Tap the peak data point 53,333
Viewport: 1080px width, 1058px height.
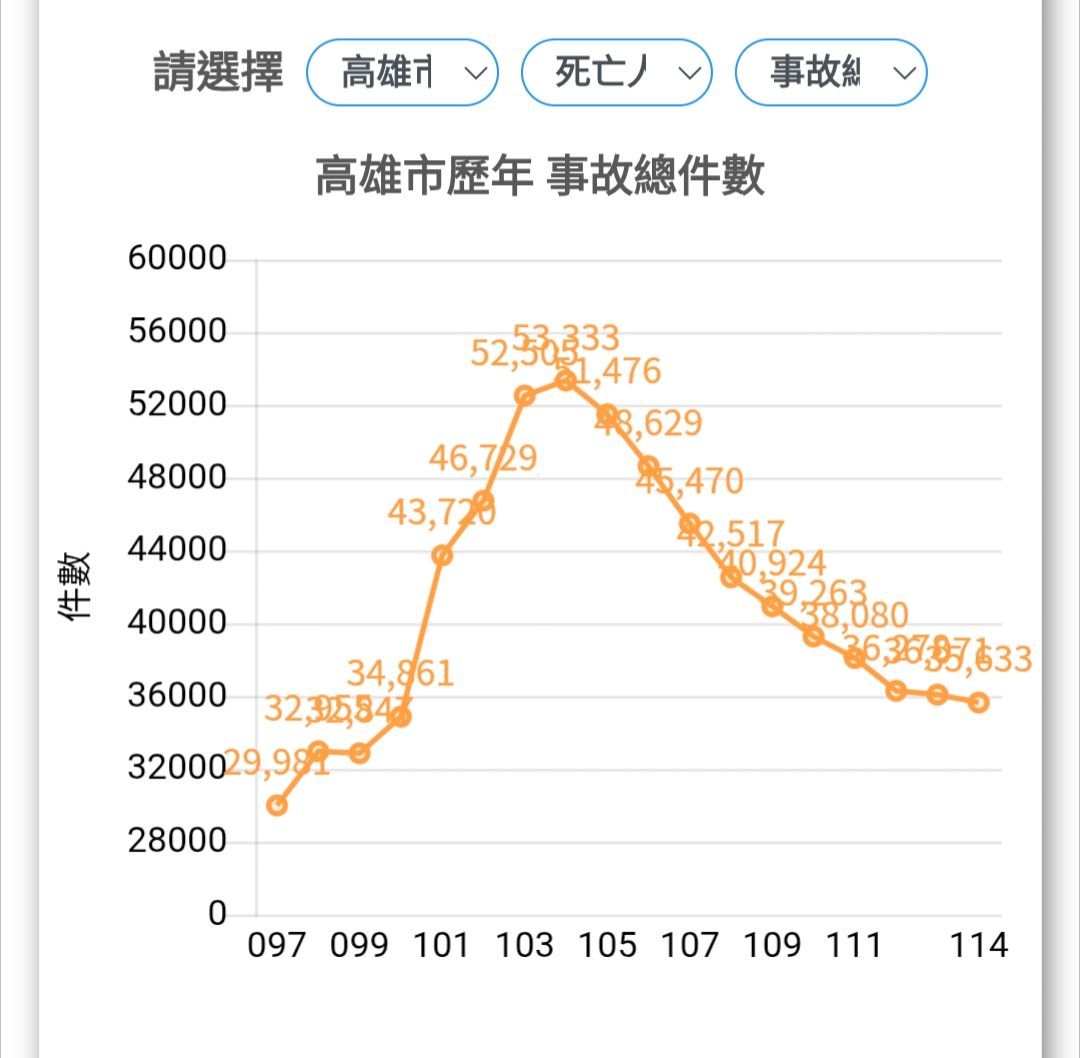click(x=565, y=380)
